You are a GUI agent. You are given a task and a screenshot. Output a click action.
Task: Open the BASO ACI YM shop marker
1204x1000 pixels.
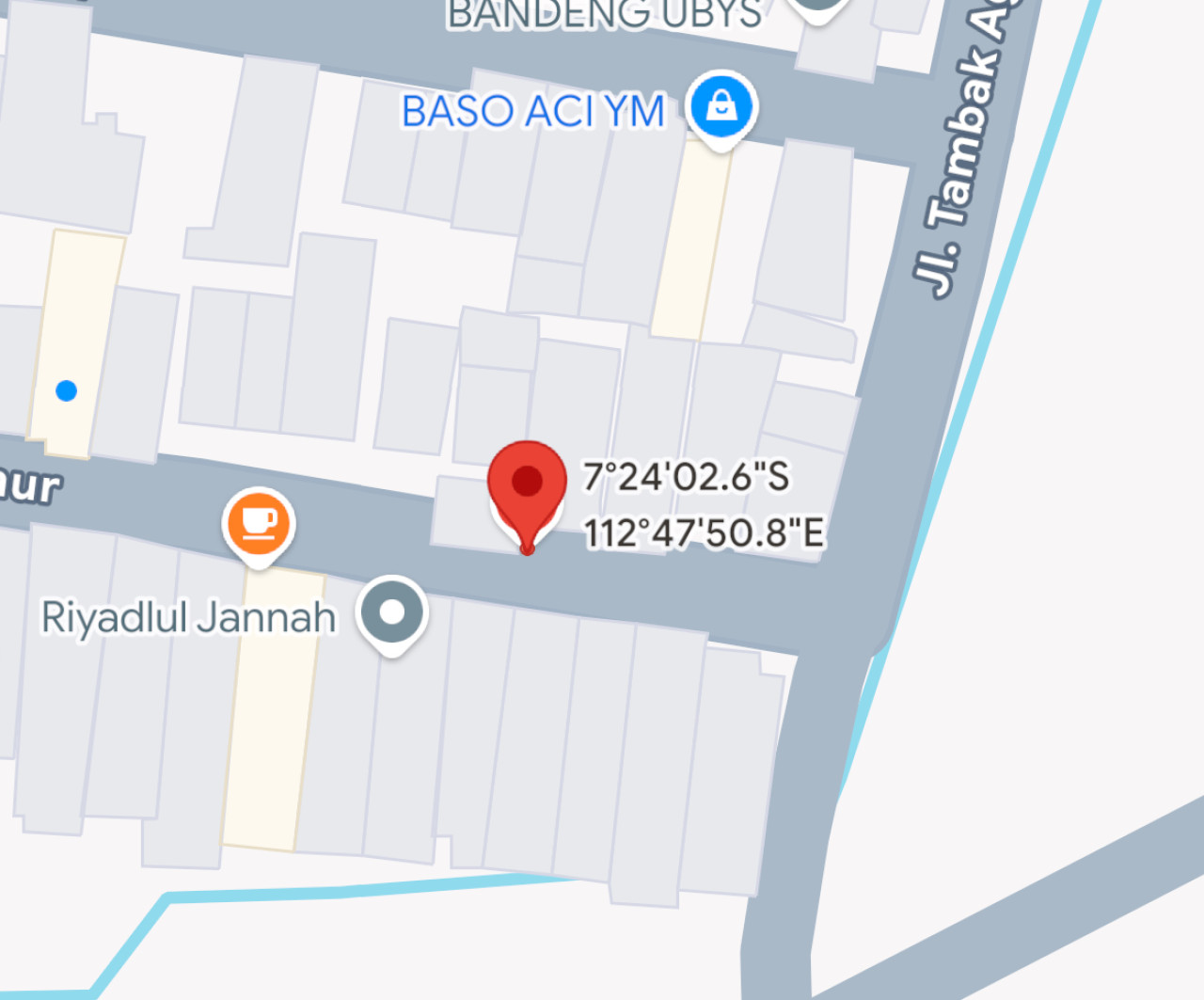pos(721,107)
